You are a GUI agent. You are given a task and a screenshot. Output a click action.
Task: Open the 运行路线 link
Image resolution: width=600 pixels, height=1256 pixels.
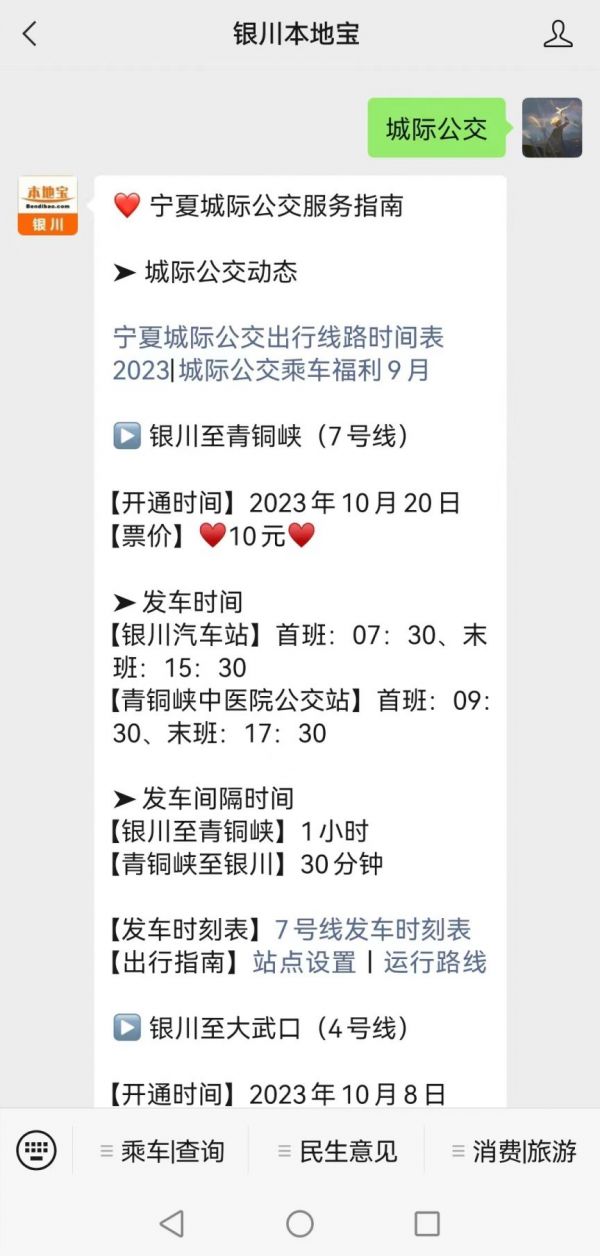click(435, 963)
